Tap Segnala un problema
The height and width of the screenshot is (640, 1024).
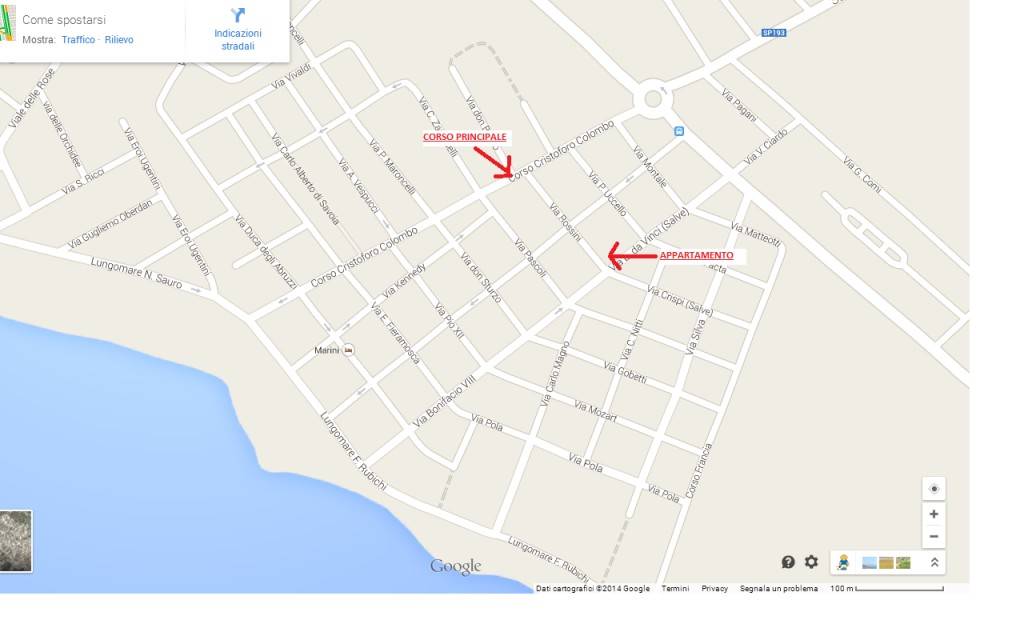pyautogui.click(x=779, y=589)
